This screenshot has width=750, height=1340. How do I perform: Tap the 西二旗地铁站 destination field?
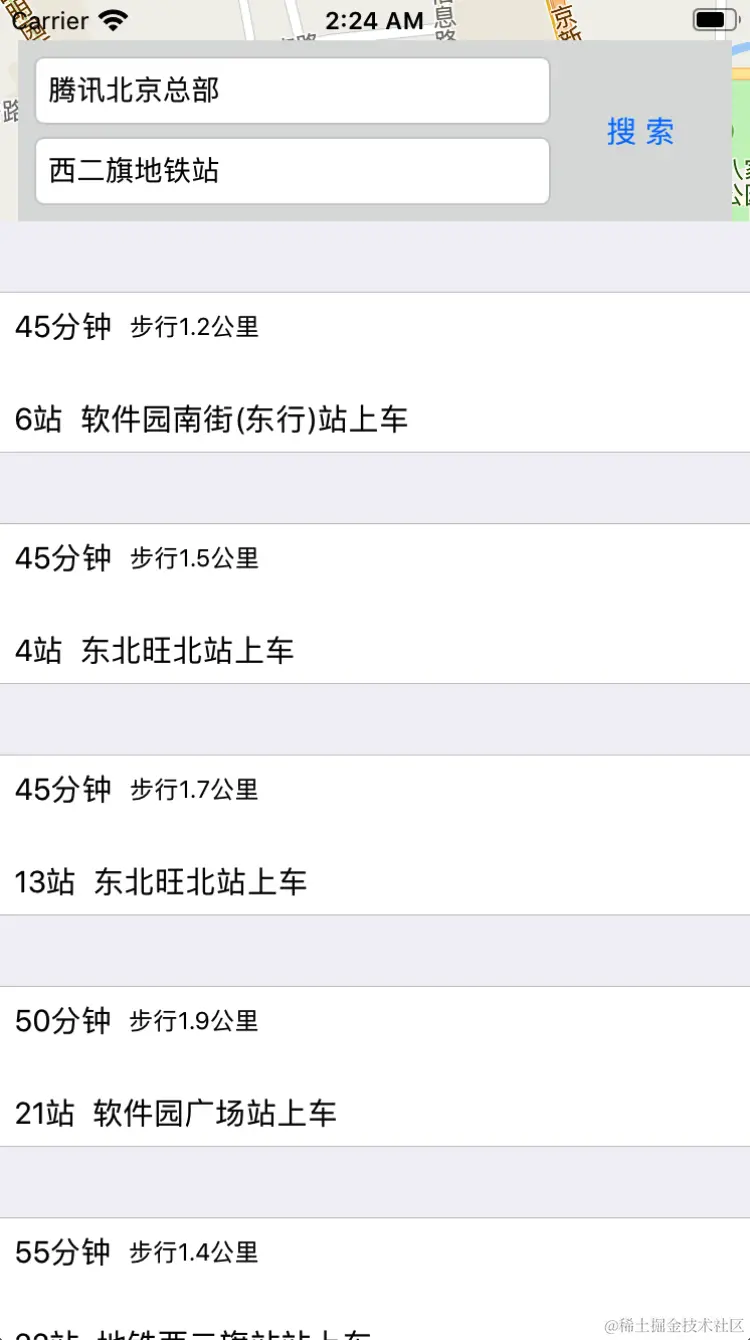[x=292, y=171]
